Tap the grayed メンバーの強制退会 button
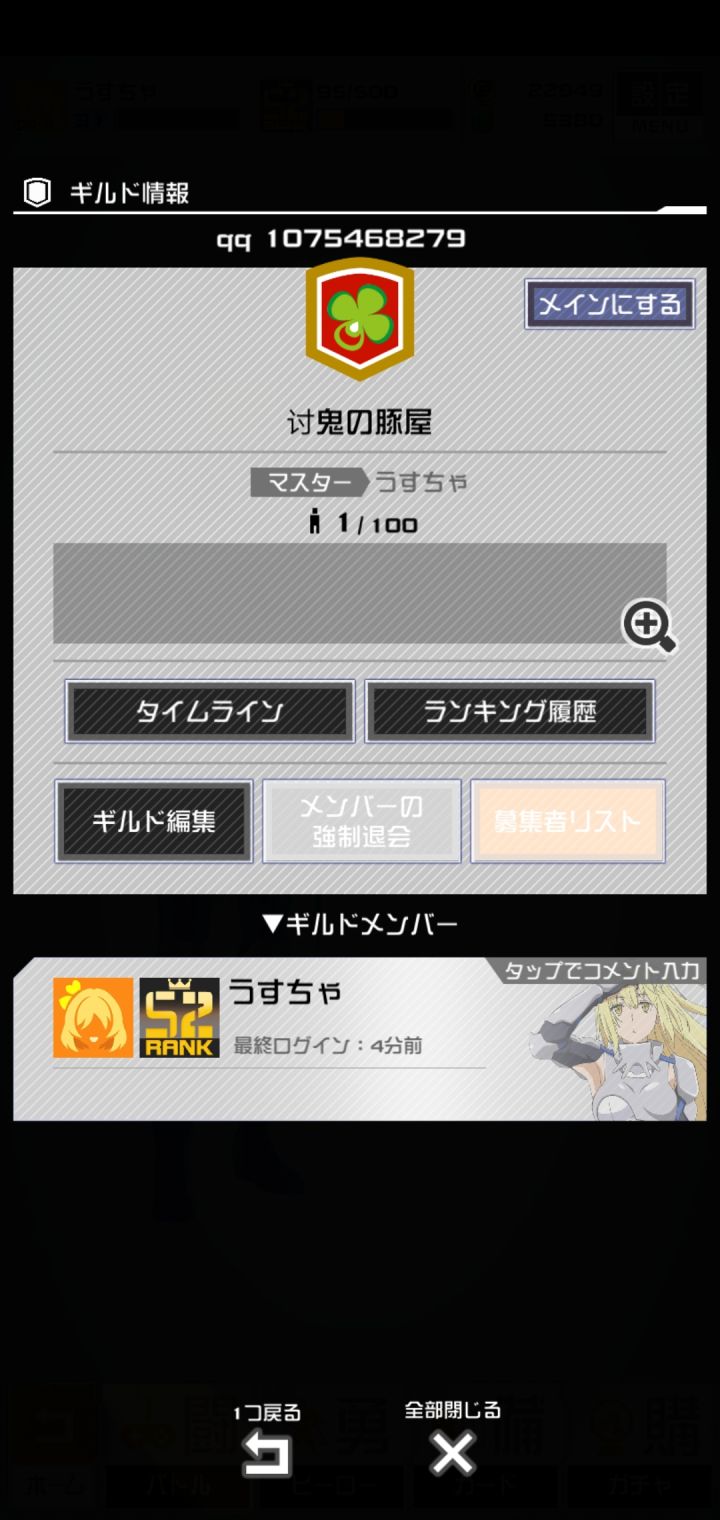This screenshot has height=1520, width=720. [x=361, y=820]
